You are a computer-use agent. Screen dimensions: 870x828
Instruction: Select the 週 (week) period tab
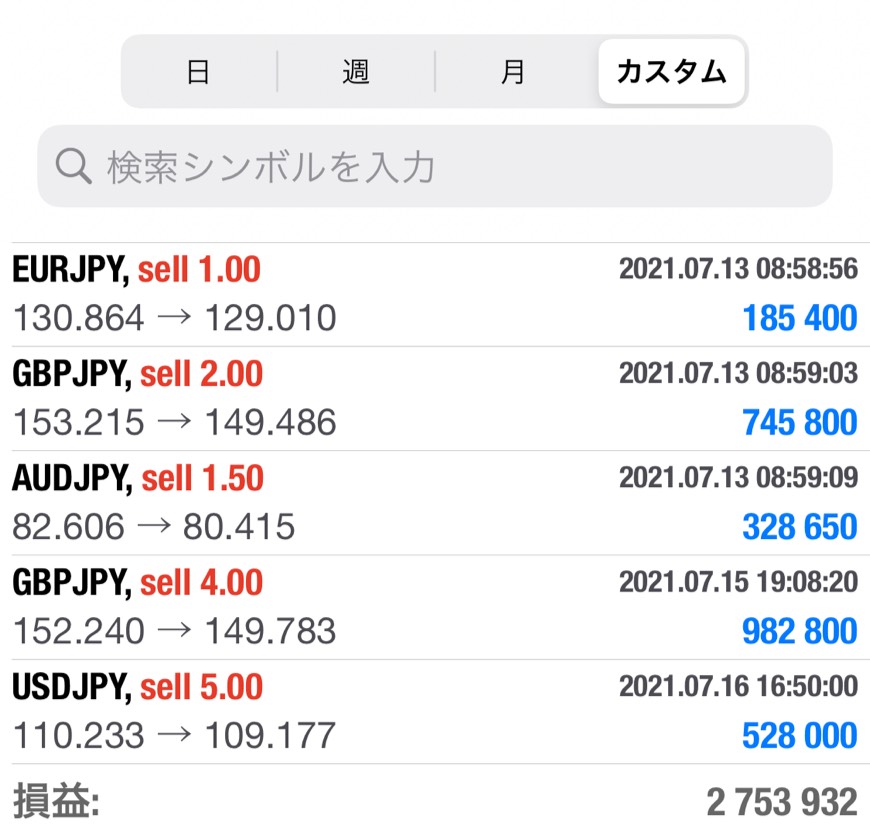click(355, 72)
